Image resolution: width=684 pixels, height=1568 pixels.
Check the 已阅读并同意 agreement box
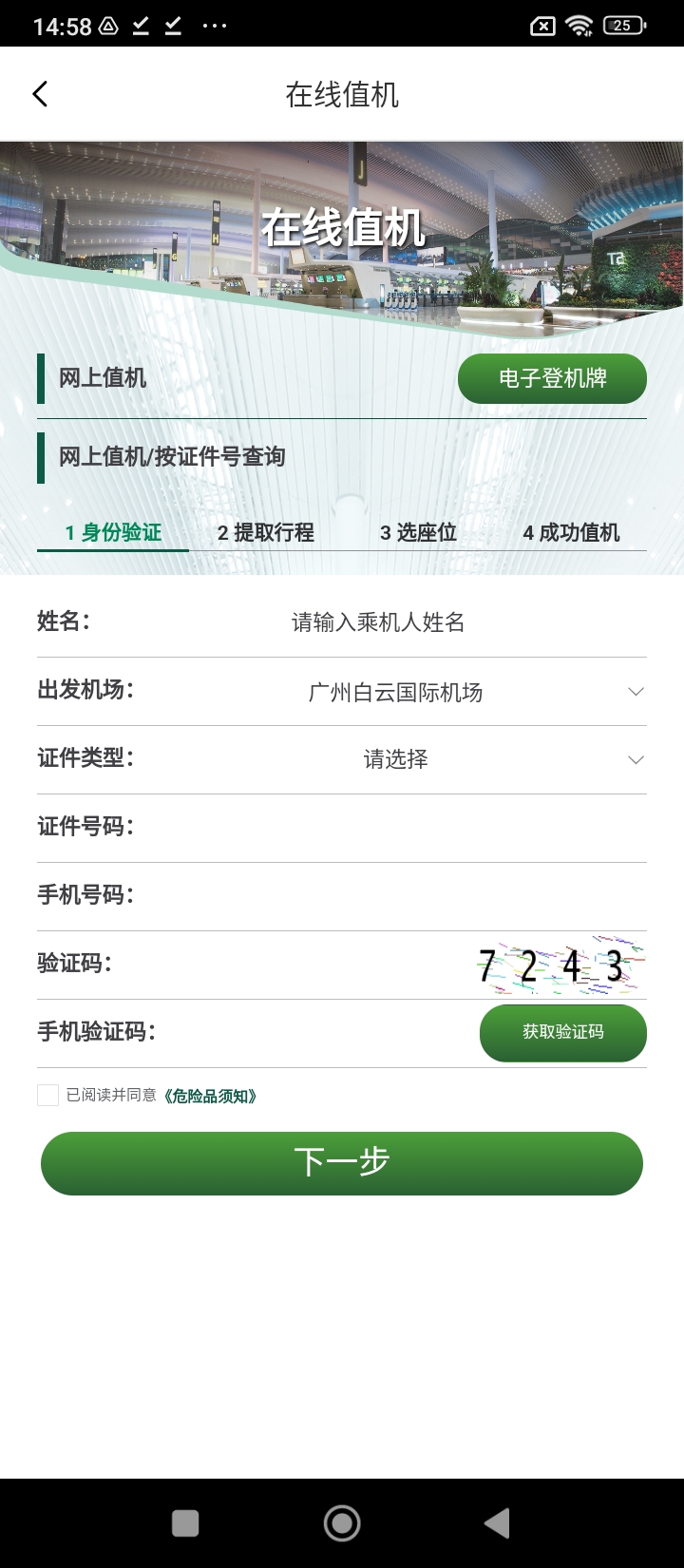pos(47,1095)
